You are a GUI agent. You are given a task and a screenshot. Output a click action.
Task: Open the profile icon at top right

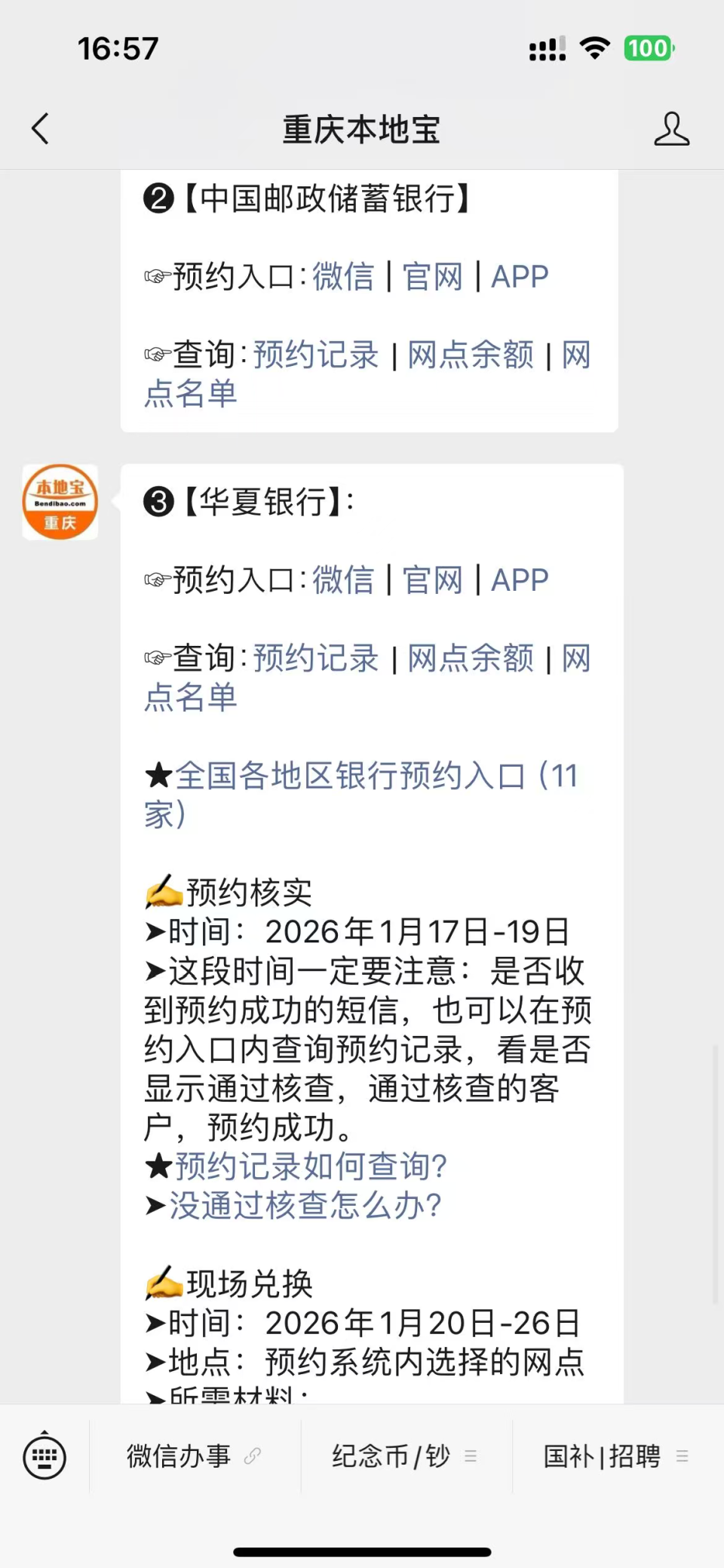point(671,128)
